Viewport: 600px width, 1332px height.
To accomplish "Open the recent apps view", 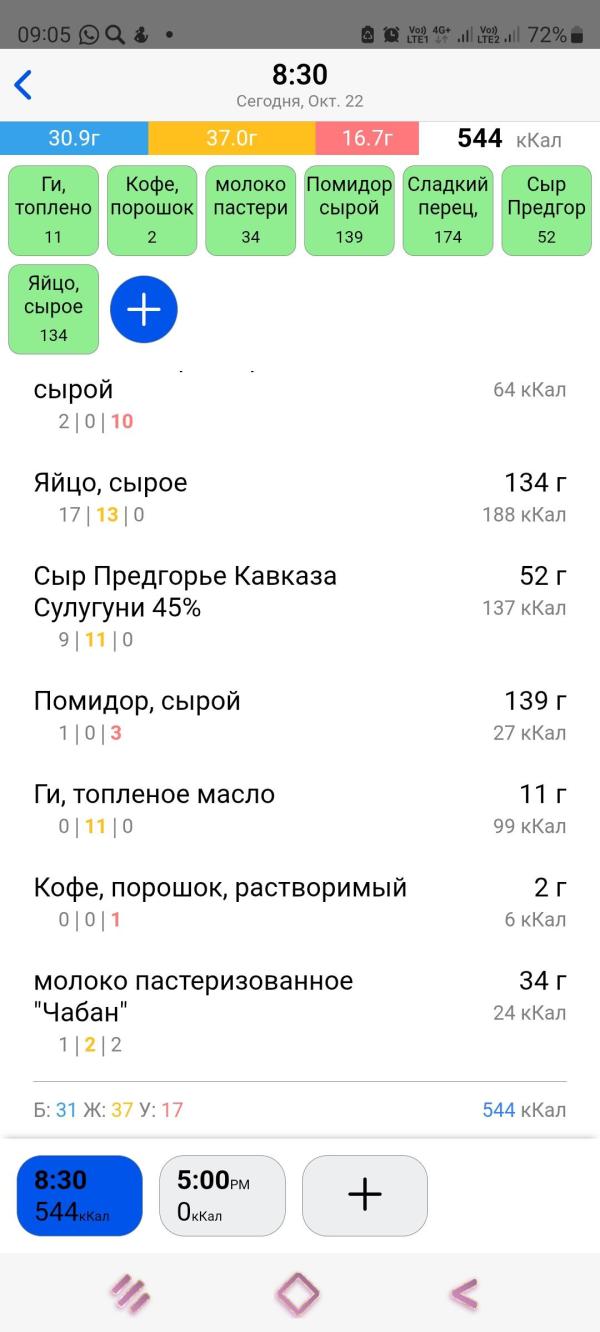I will coord(131,1294).
